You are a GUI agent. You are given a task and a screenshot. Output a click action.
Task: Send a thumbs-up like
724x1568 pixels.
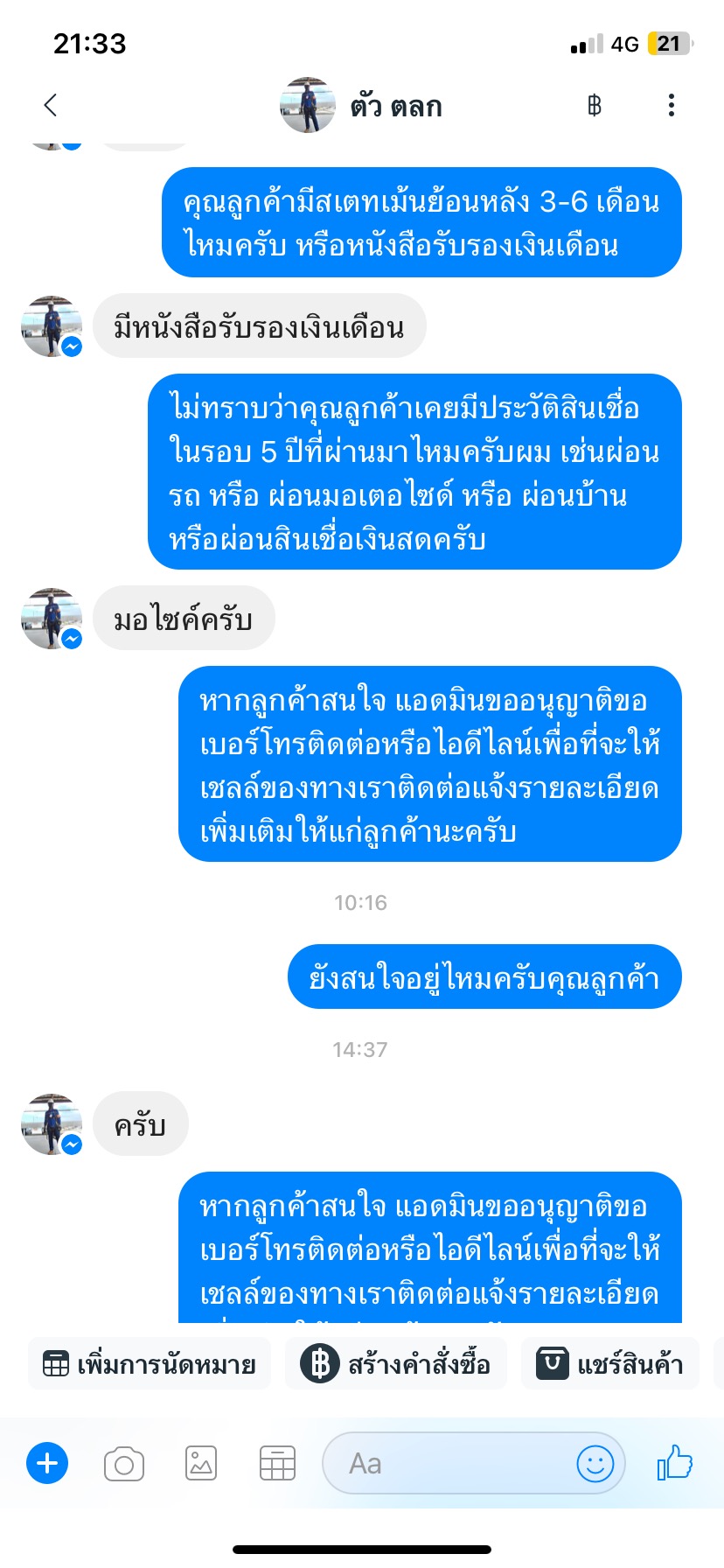tap(674, 1462)
